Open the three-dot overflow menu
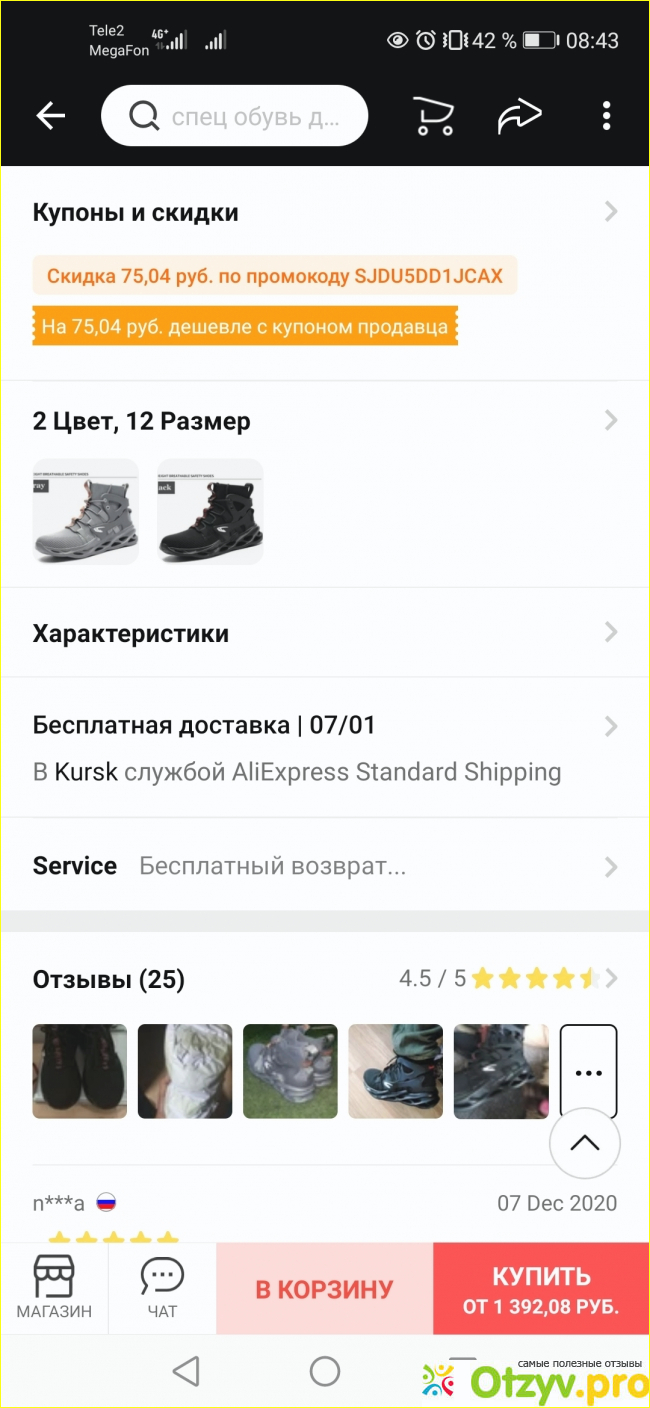 [x=606, y=117]
